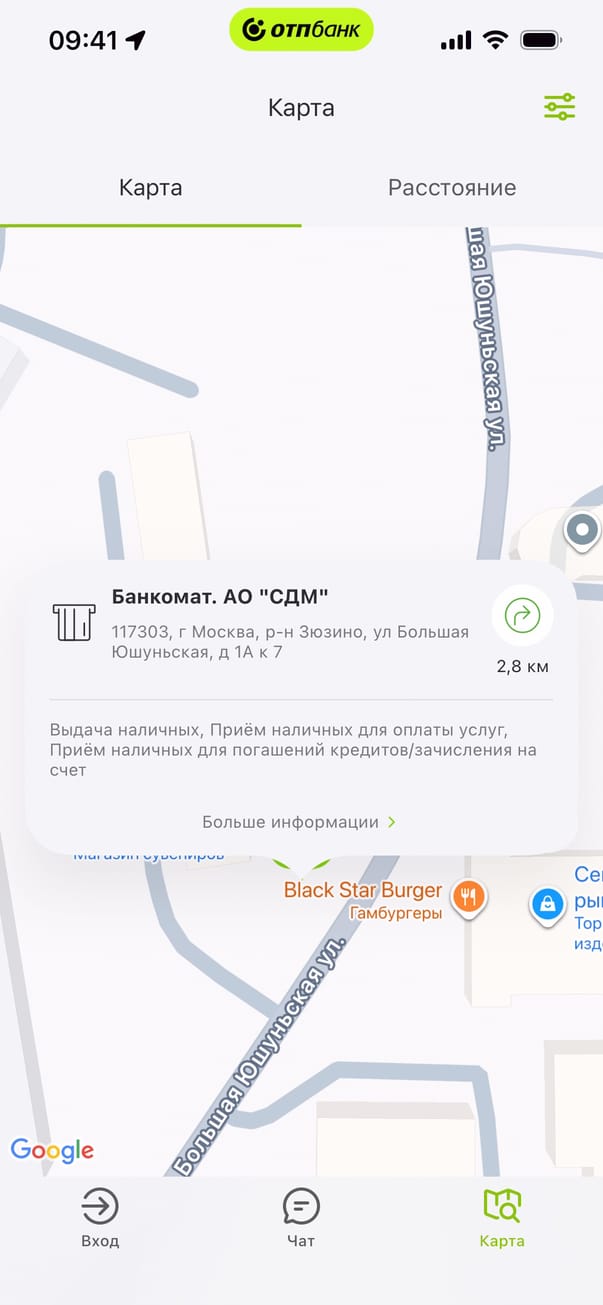Open Больше информации link
This screenshot has width=603, height=1305.
[300, 822]
